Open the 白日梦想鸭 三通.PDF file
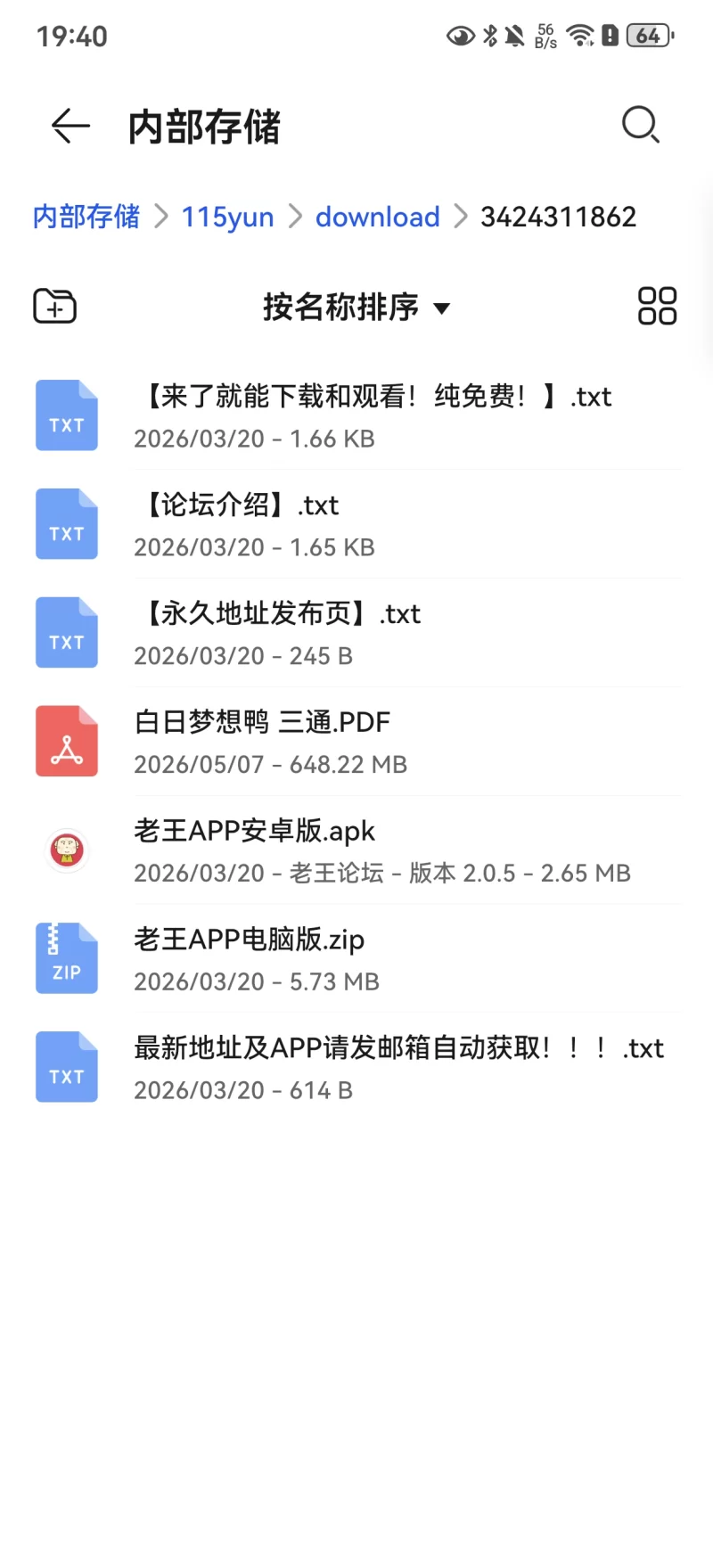This screenshot has height=1568, width=713. tap(356, 742)
